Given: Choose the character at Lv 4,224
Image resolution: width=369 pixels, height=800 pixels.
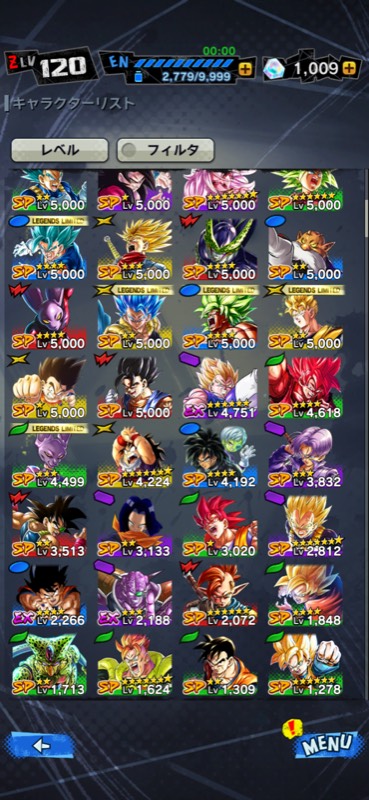Looking at the screenshot, I should point(135,455).
